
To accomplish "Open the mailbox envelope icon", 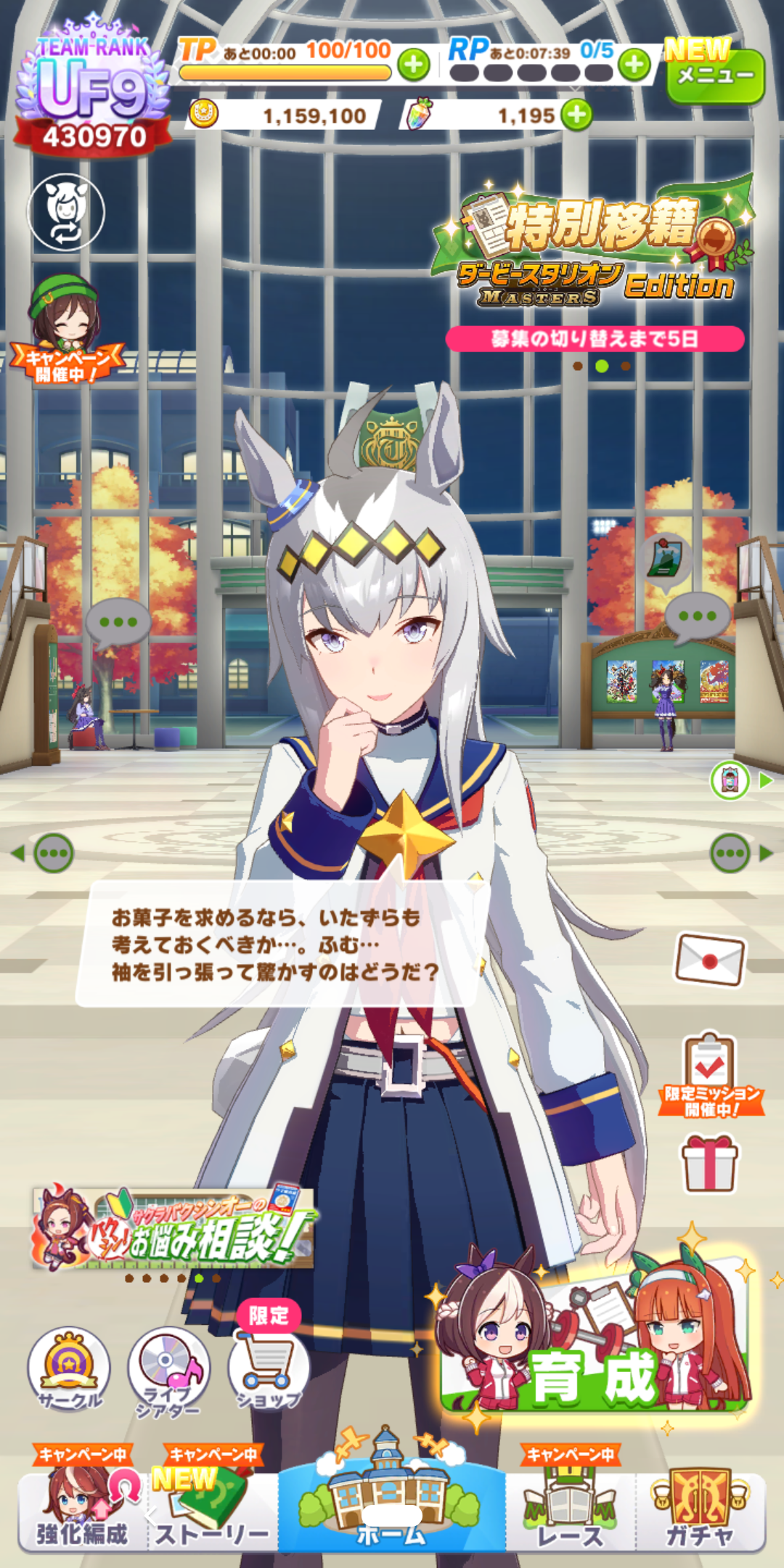I will point(710,960).
